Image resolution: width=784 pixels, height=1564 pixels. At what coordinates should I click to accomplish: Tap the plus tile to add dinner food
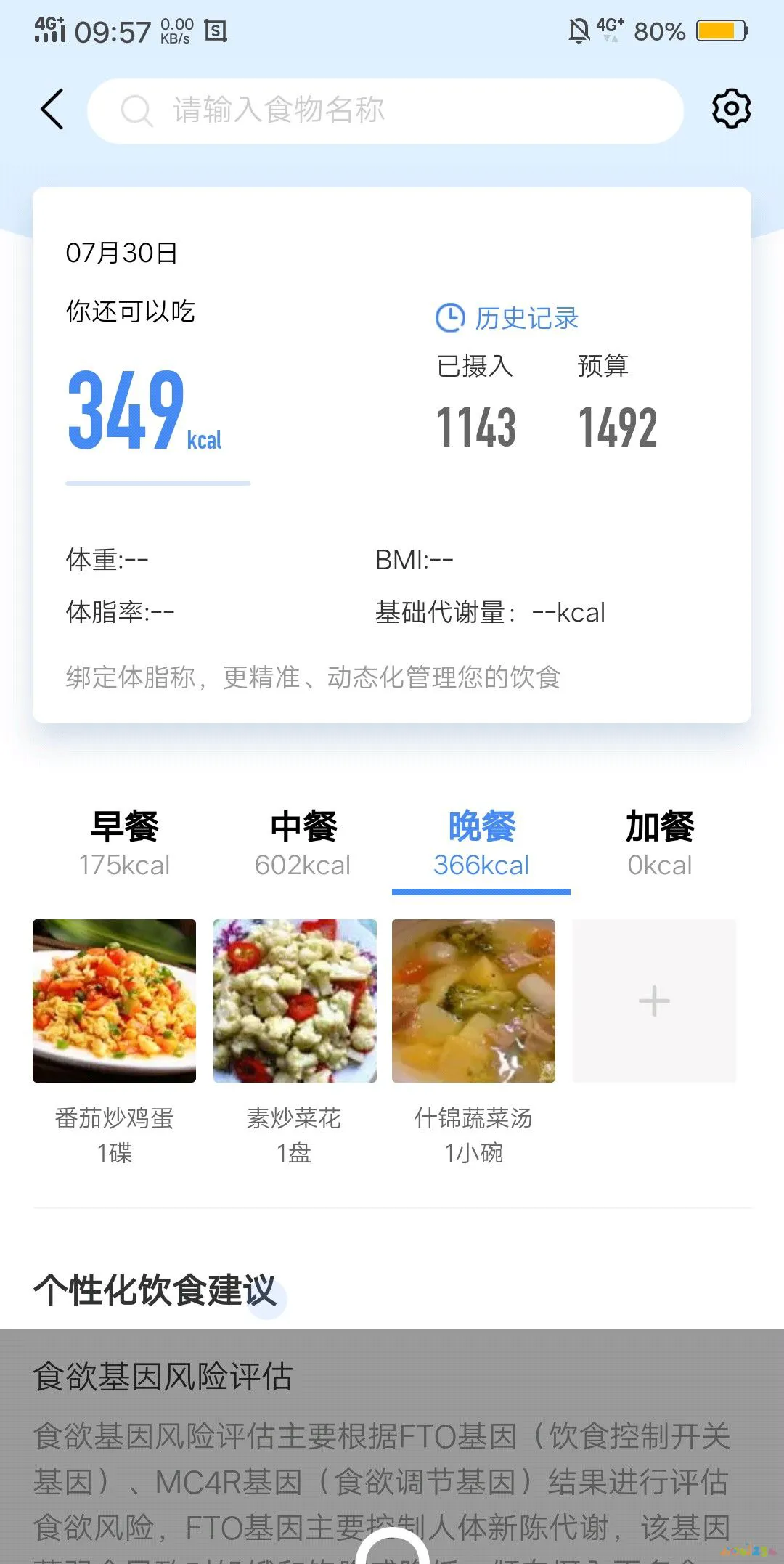click(x=654, y=1000)
